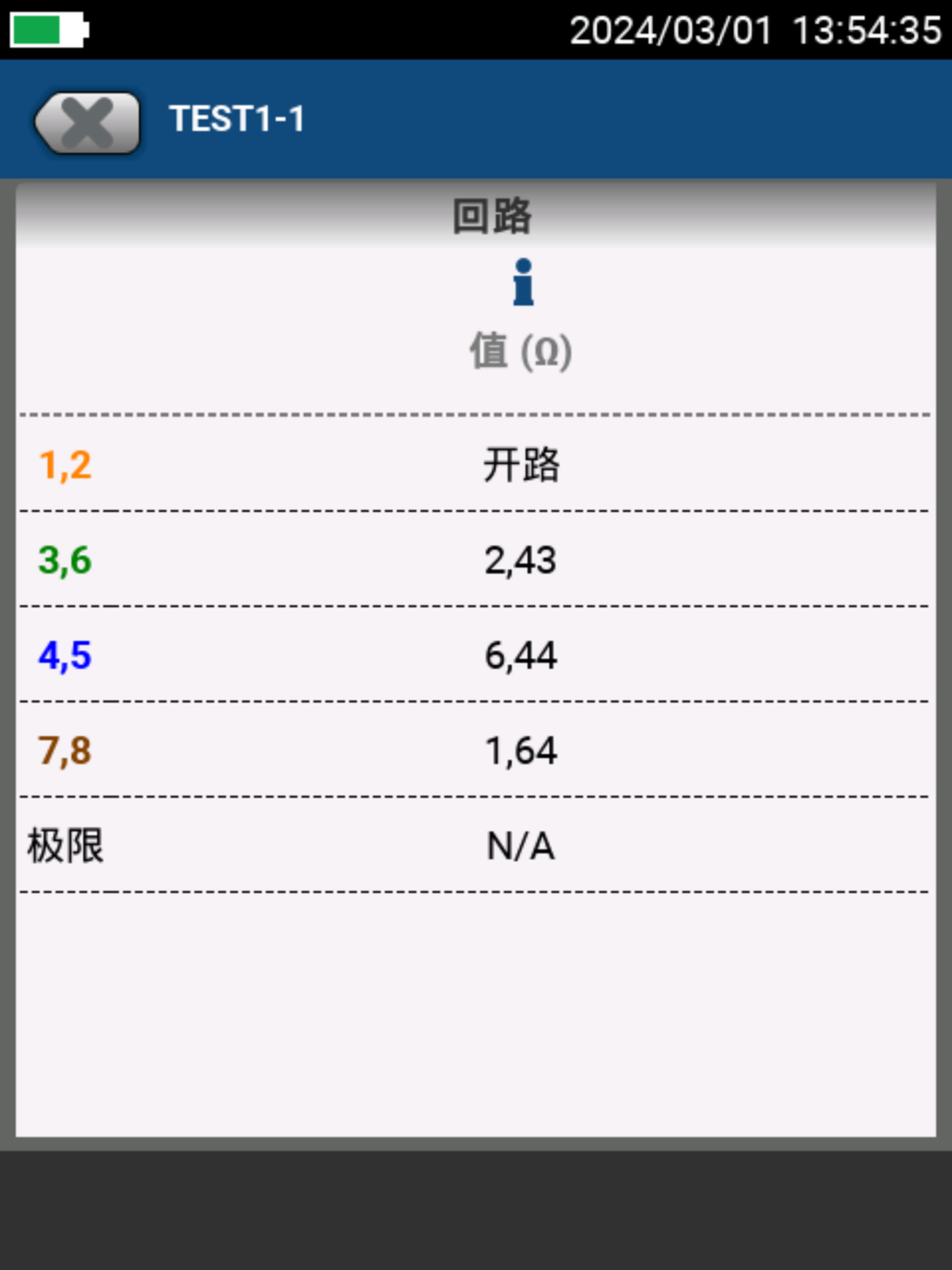Close the TEST1-1 results screen
This screenshot has width=952, height=1270.
pyautogui.click(x=87, y=123)
